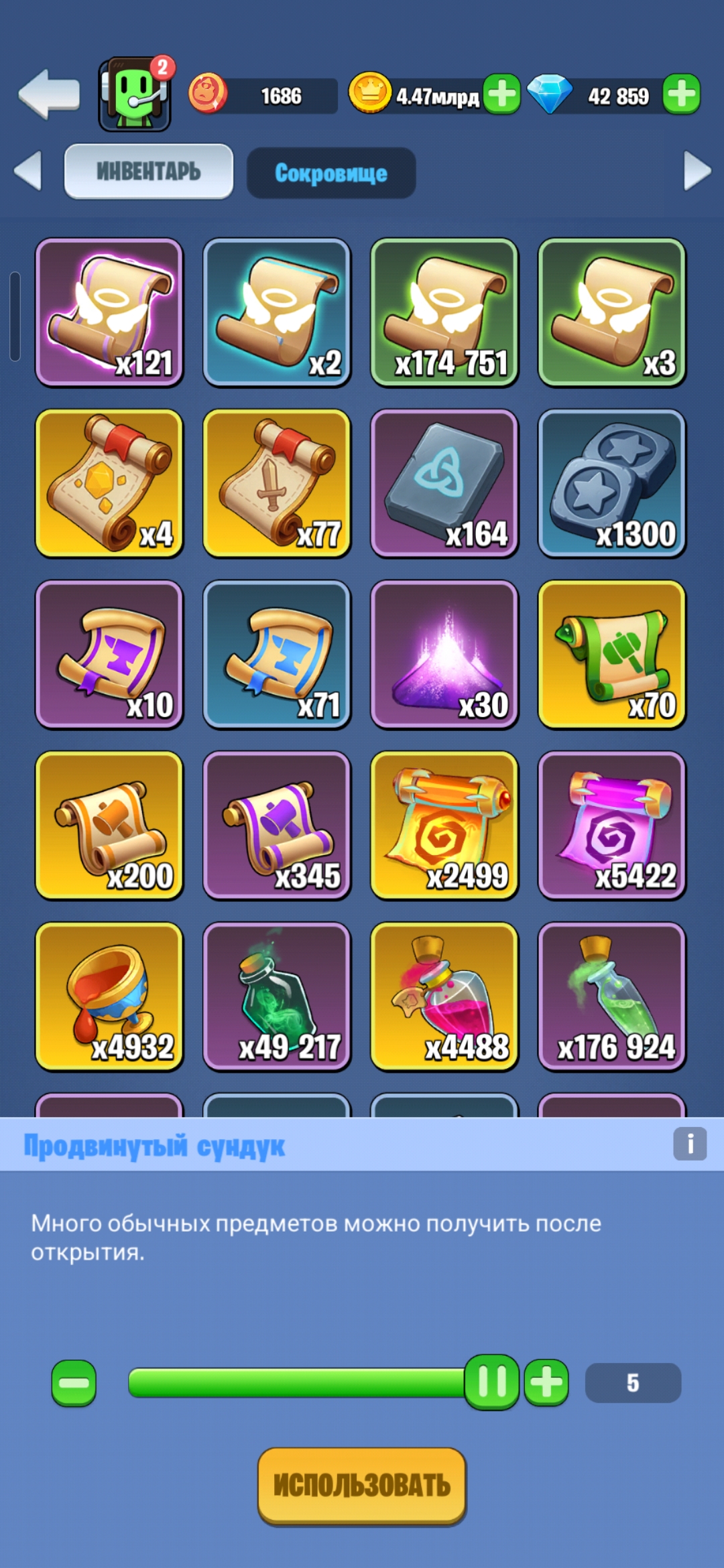Select the Инвентарь tab
The image size is (724, 1568).
(148, 172)
